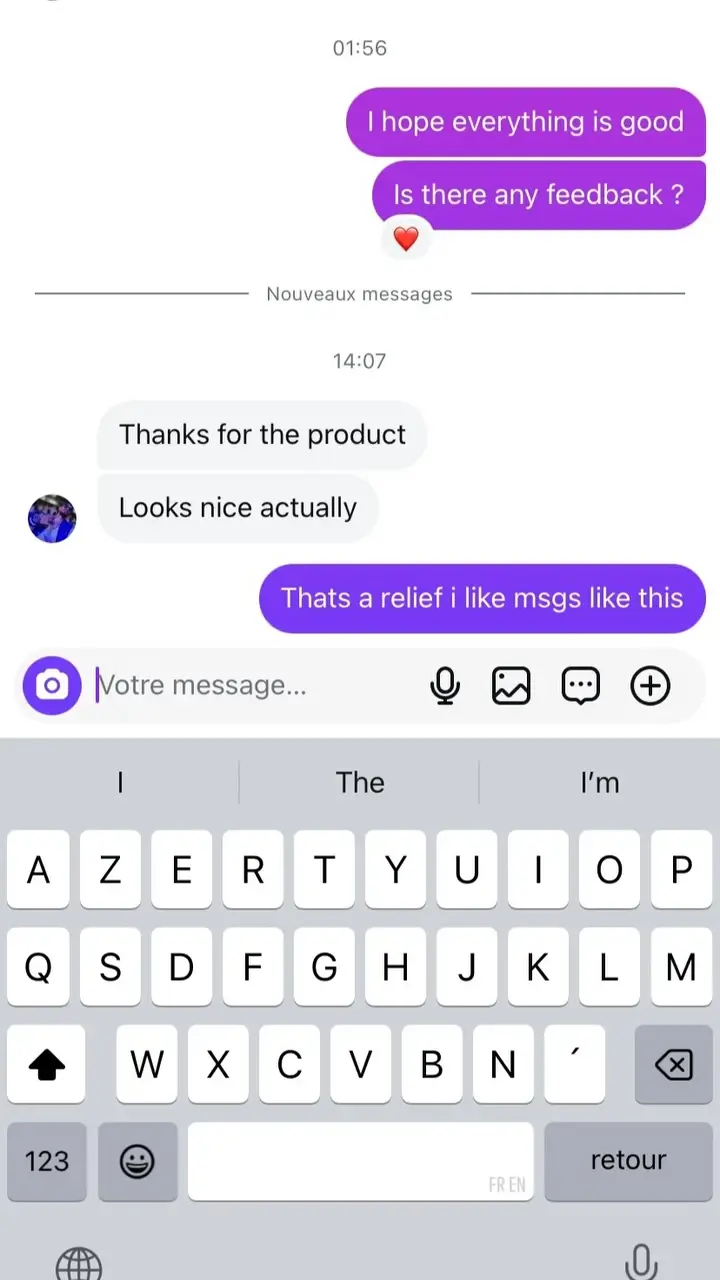Select the 'The' predictive text suggestion
Viewport: 720px width, 1280px height.
click(x=360, y=783)
